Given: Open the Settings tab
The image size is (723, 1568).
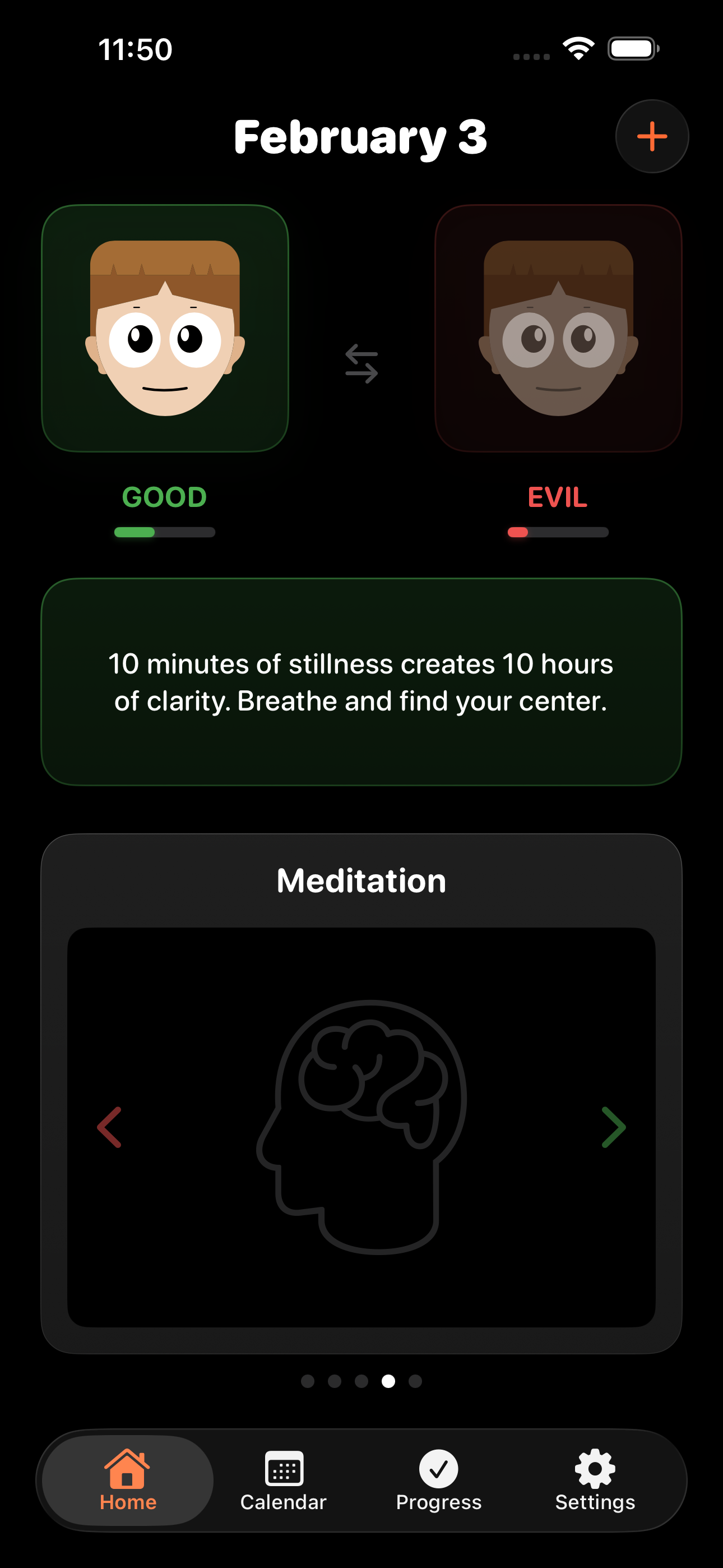Looking at the screenshot, I should tap(595, 1481).
